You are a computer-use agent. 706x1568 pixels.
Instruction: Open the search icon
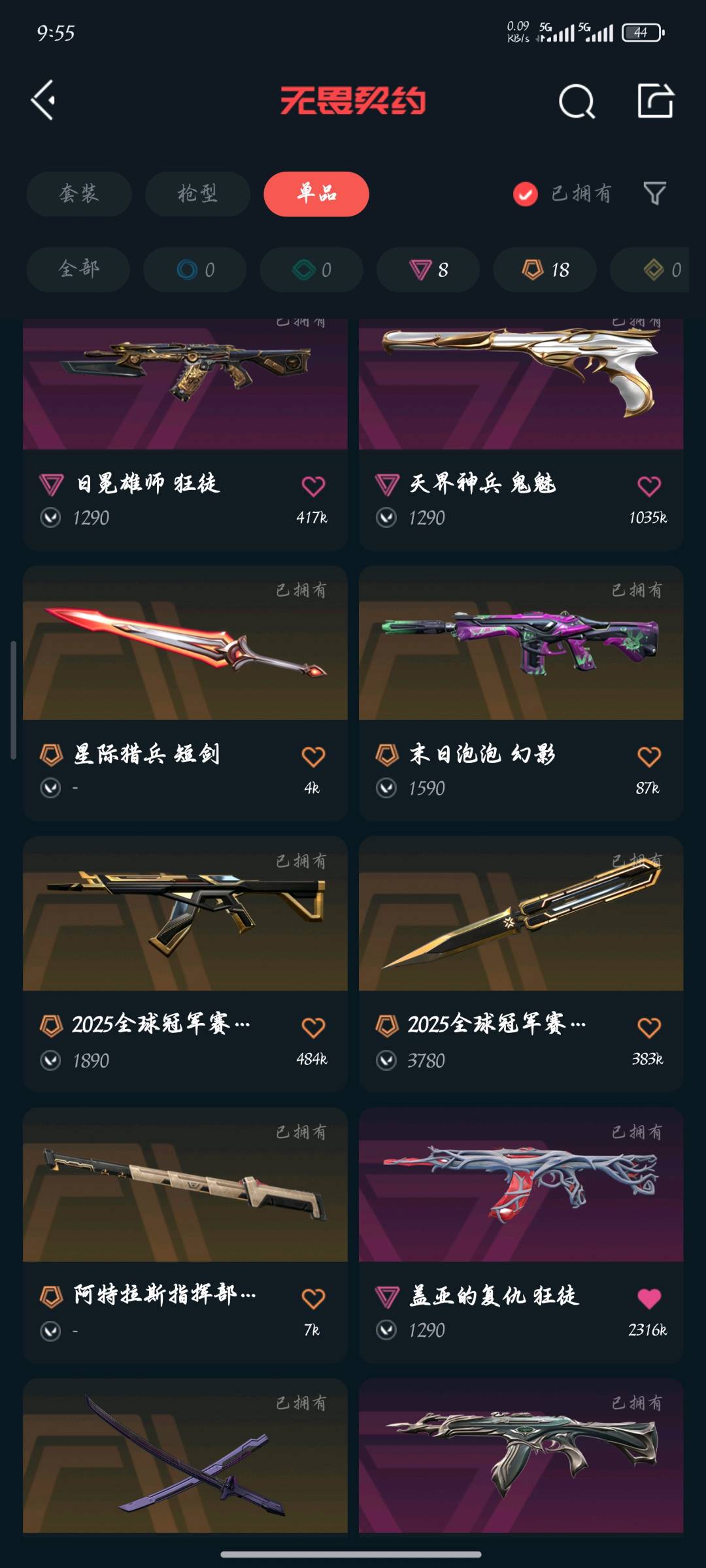pyautogui.click(x=577, y=101)
